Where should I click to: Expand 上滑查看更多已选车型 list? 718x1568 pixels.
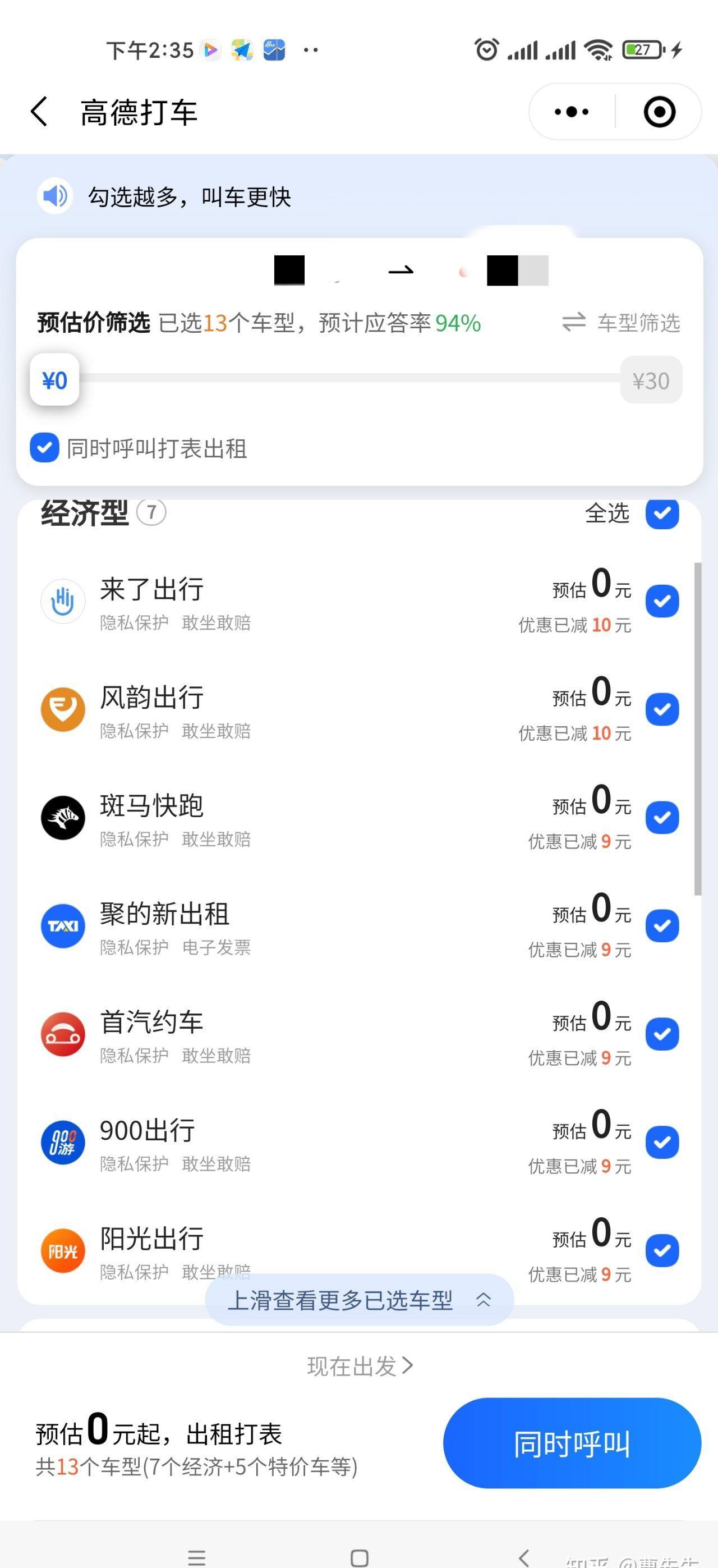click(x=359, y=1300)
